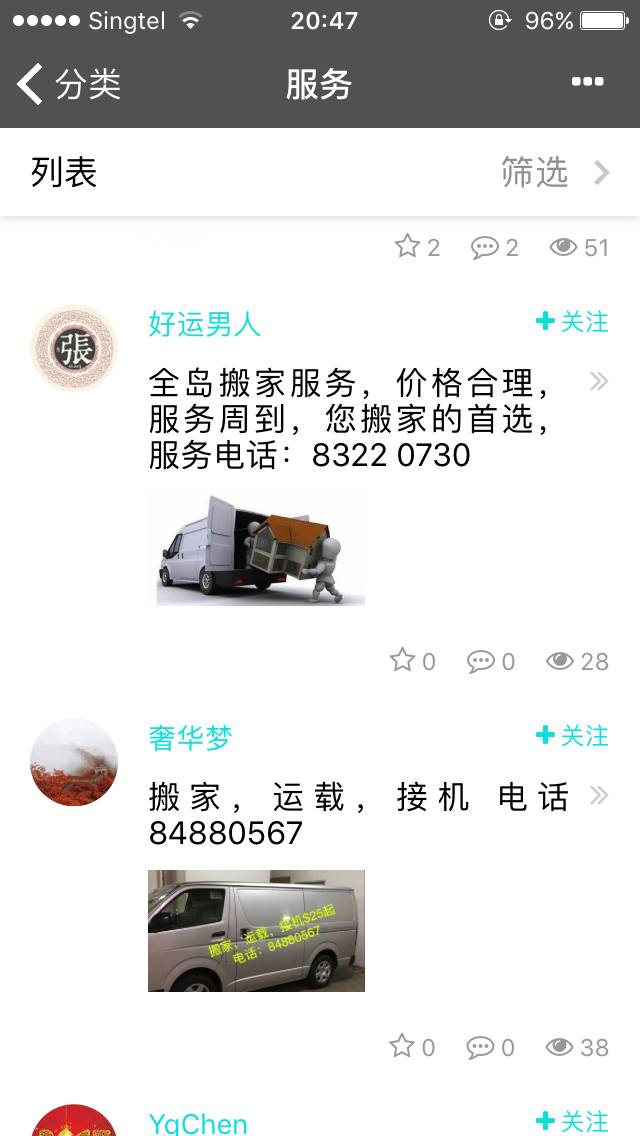Open the three-dot overflow menu
Screen dimensions: 640x1136
pos(587,82)
